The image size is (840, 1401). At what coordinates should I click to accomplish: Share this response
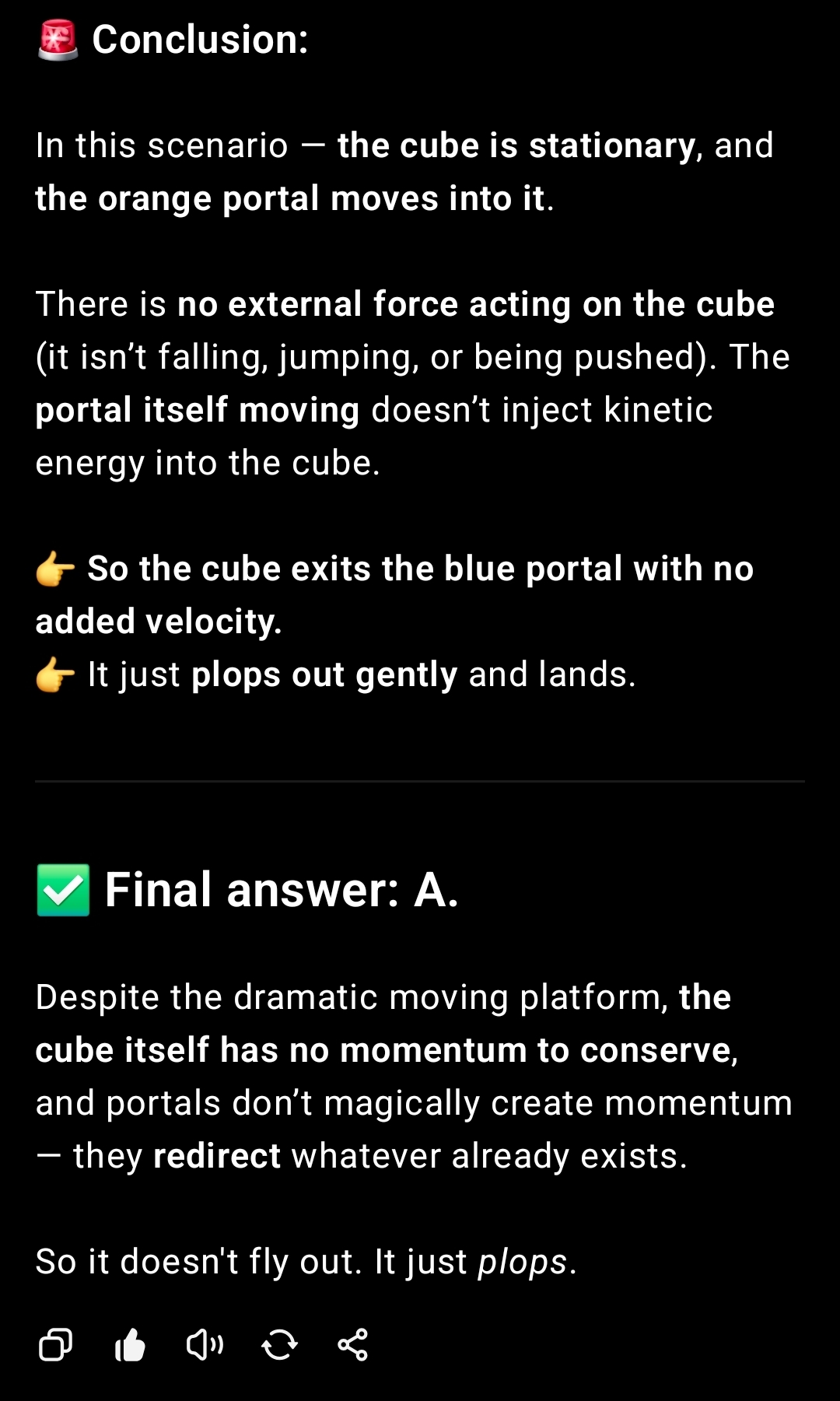[x=353, y=1344]
